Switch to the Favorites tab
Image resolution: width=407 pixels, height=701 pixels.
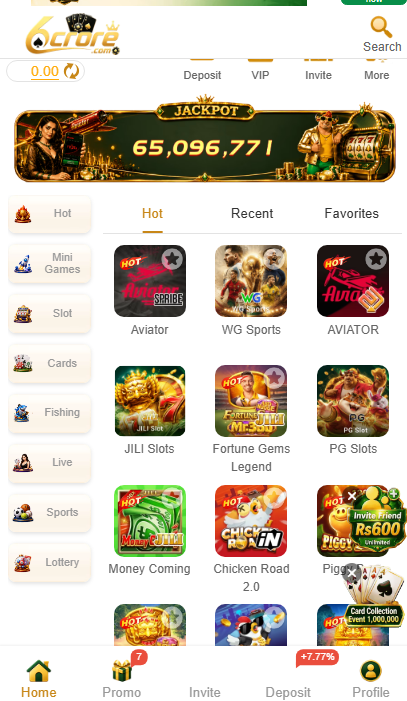point(351,213)
